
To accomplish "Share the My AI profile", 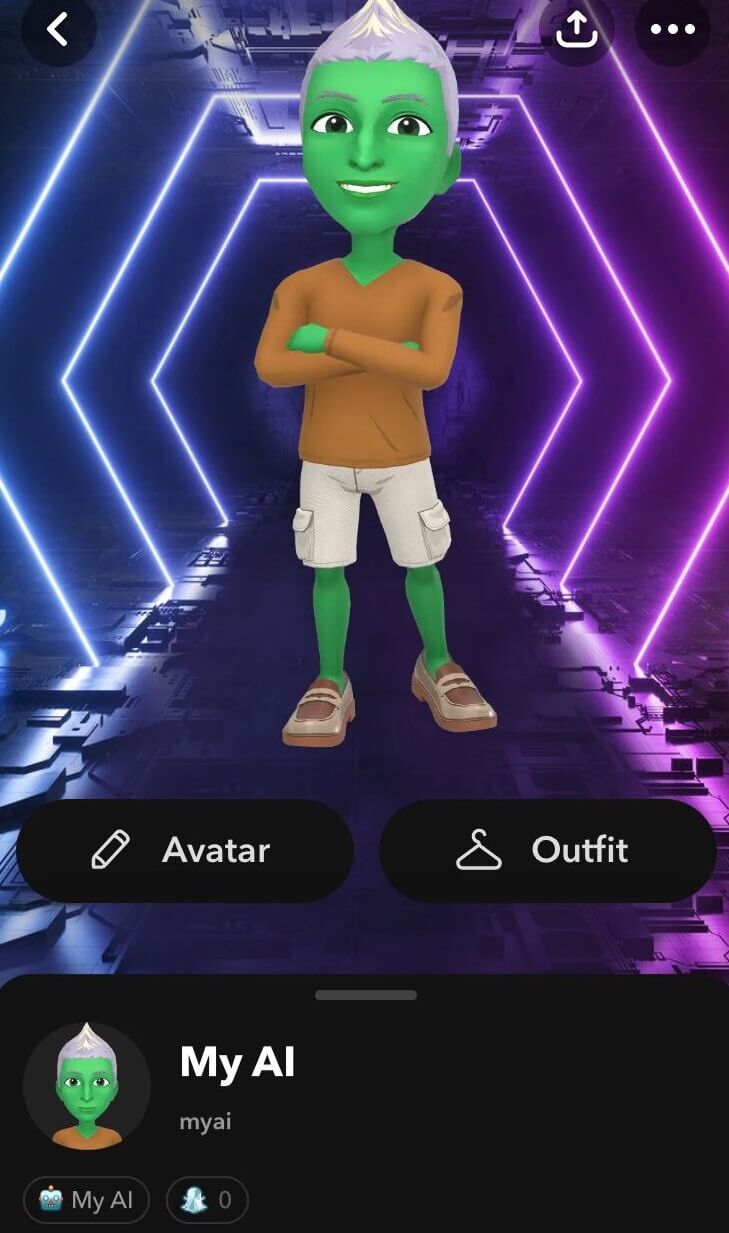I will point(577,30).
